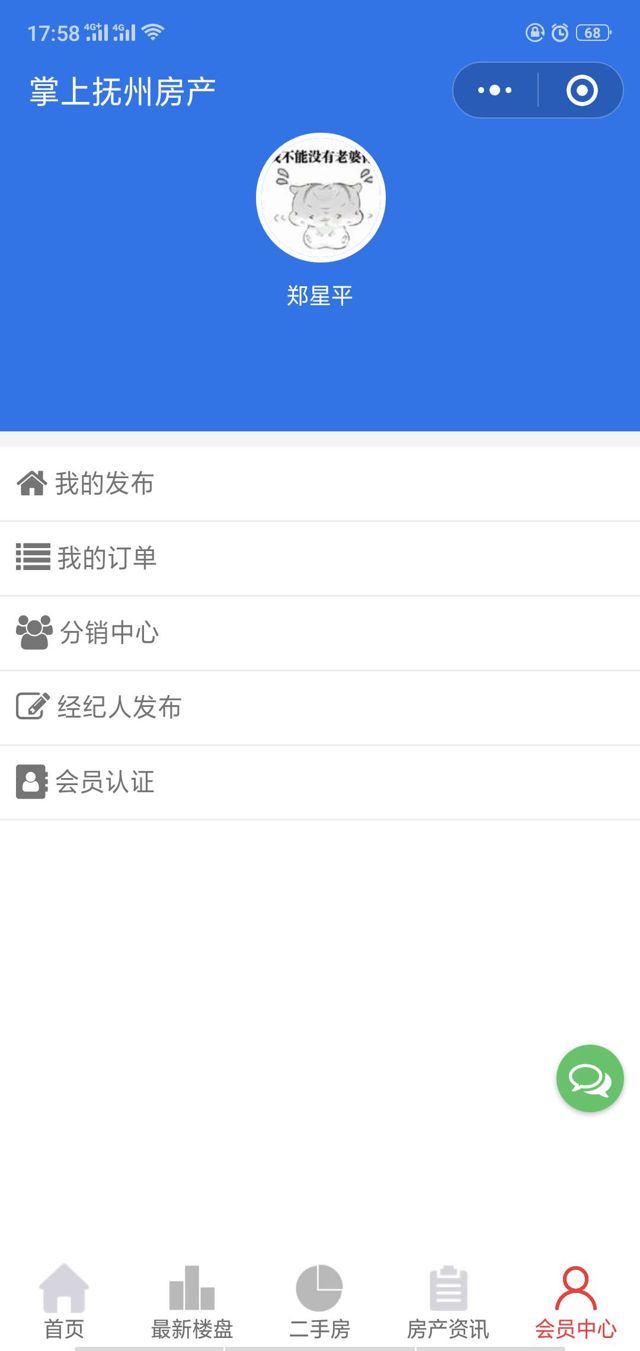This screenshot has width=640, height=1351.
Task: Open the mini program overflow menu
Action: coord(495,91)
